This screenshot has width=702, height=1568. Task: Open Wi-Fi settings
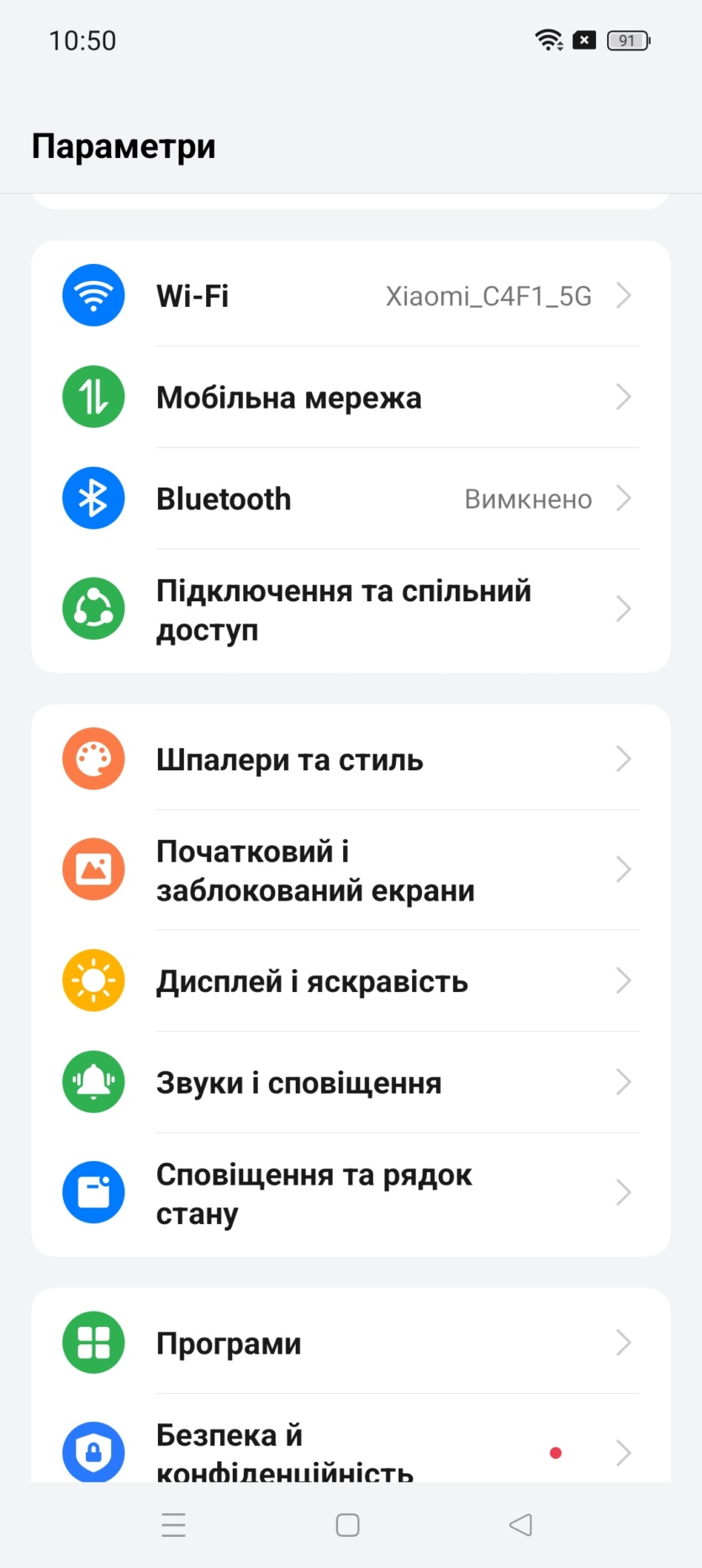pyautogui.click(x=351, y=296)
